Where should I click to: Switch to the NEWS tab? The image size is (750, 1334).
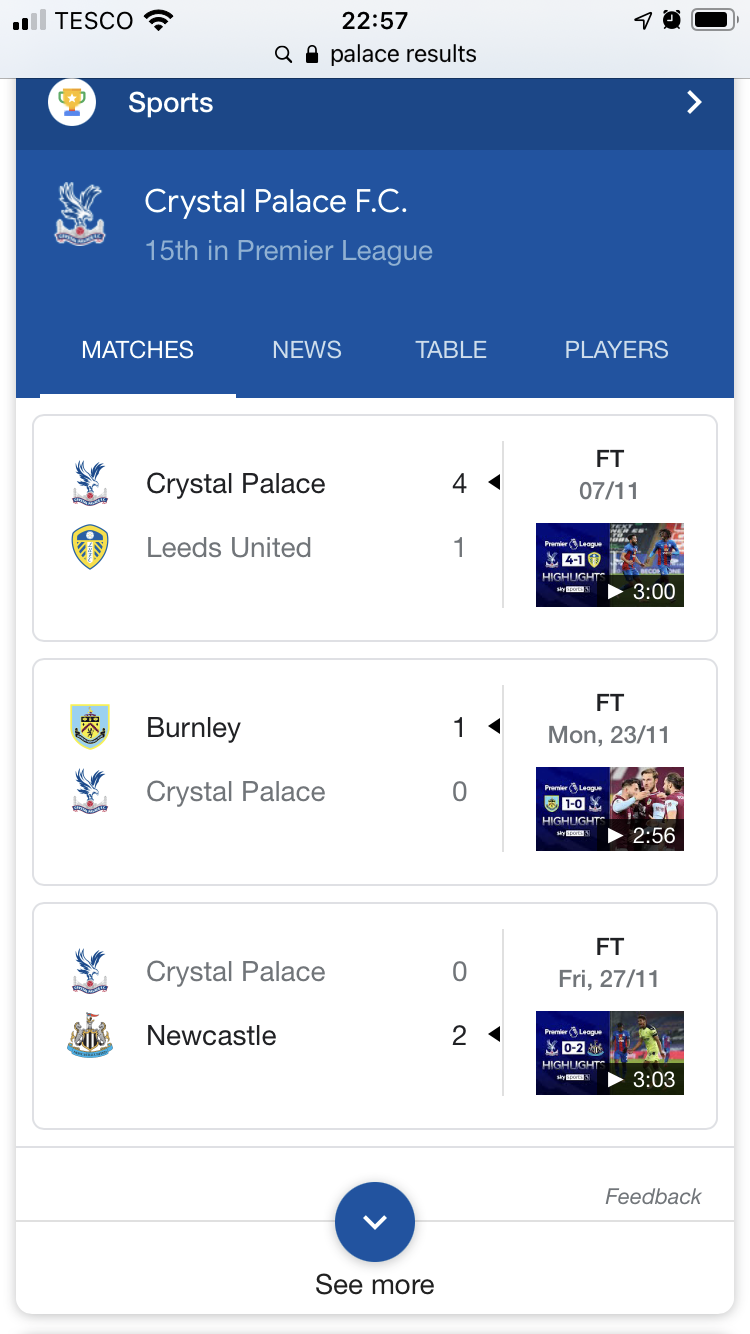(307, 350)
